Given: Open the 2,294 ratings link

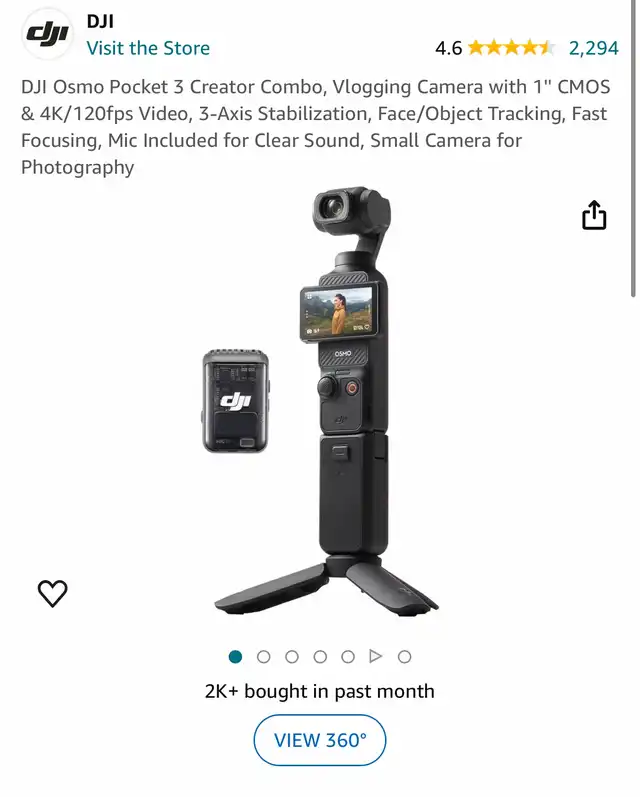Looking at the screenshot, I should 593,47.
